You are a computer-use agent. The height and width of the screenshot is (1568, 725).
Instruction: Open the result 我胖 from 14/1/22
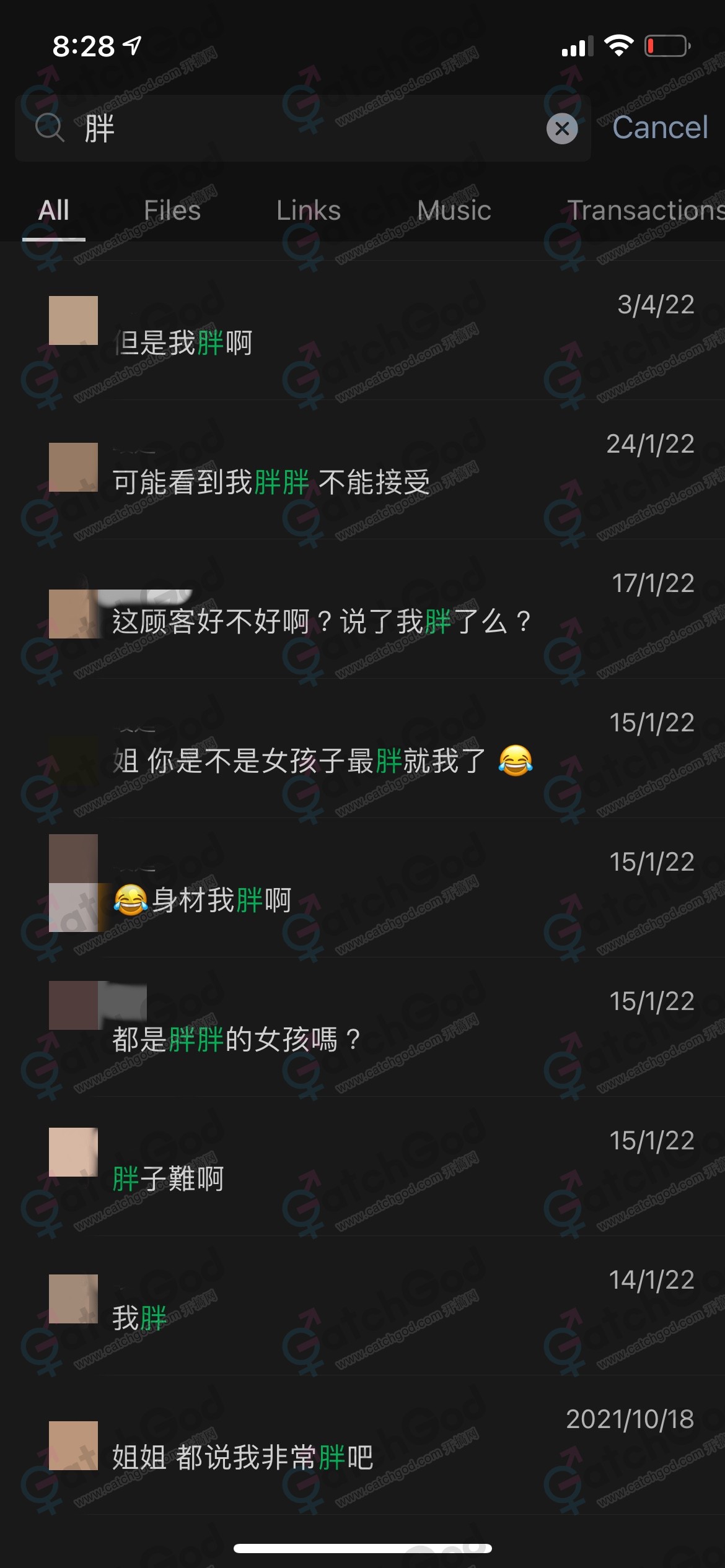[x=372, y=1307]
